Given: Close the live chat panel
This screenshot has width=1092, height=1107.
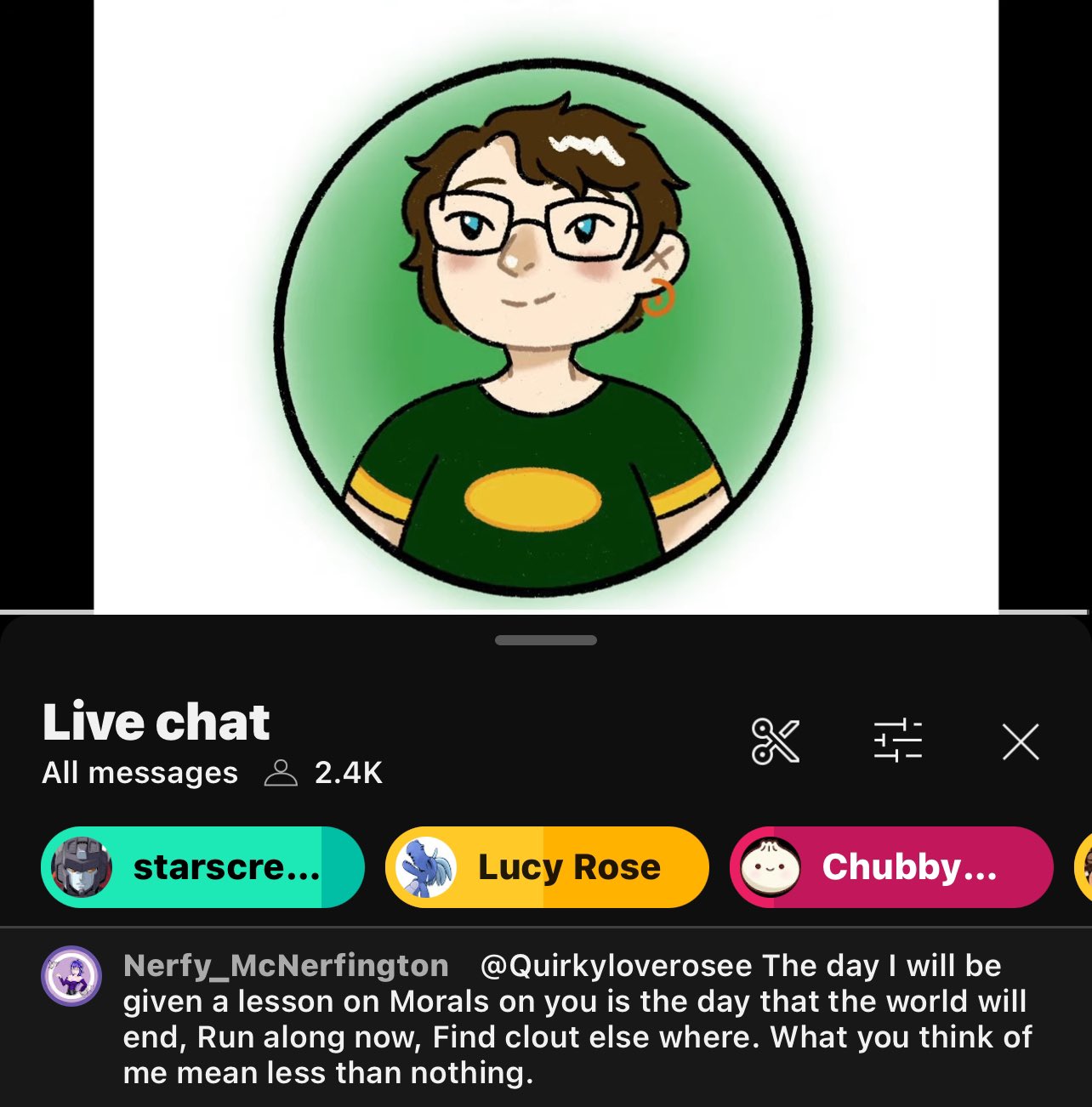Looking at the screenshot, I should click(1020, 741).
